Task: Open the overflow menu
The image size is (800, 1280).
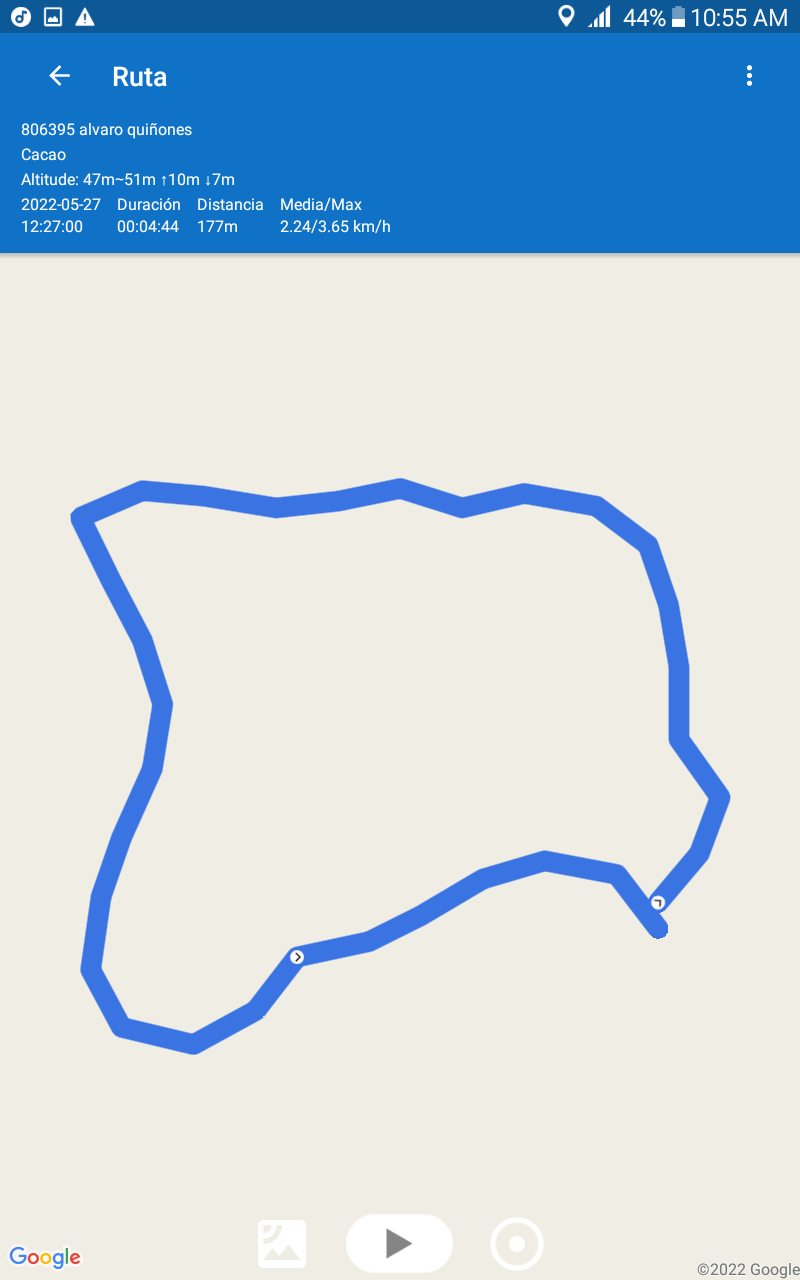Action: [749, 76]
